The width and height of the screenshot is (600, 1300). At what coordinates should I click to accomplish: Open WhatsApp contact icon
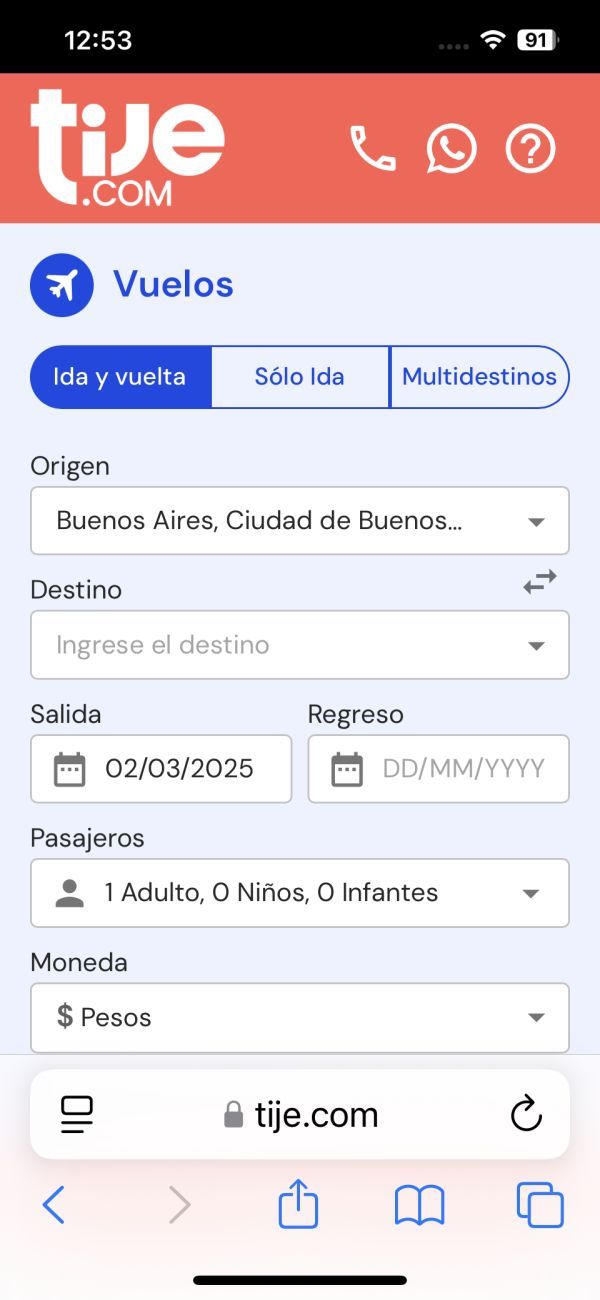tap(451, 149)
